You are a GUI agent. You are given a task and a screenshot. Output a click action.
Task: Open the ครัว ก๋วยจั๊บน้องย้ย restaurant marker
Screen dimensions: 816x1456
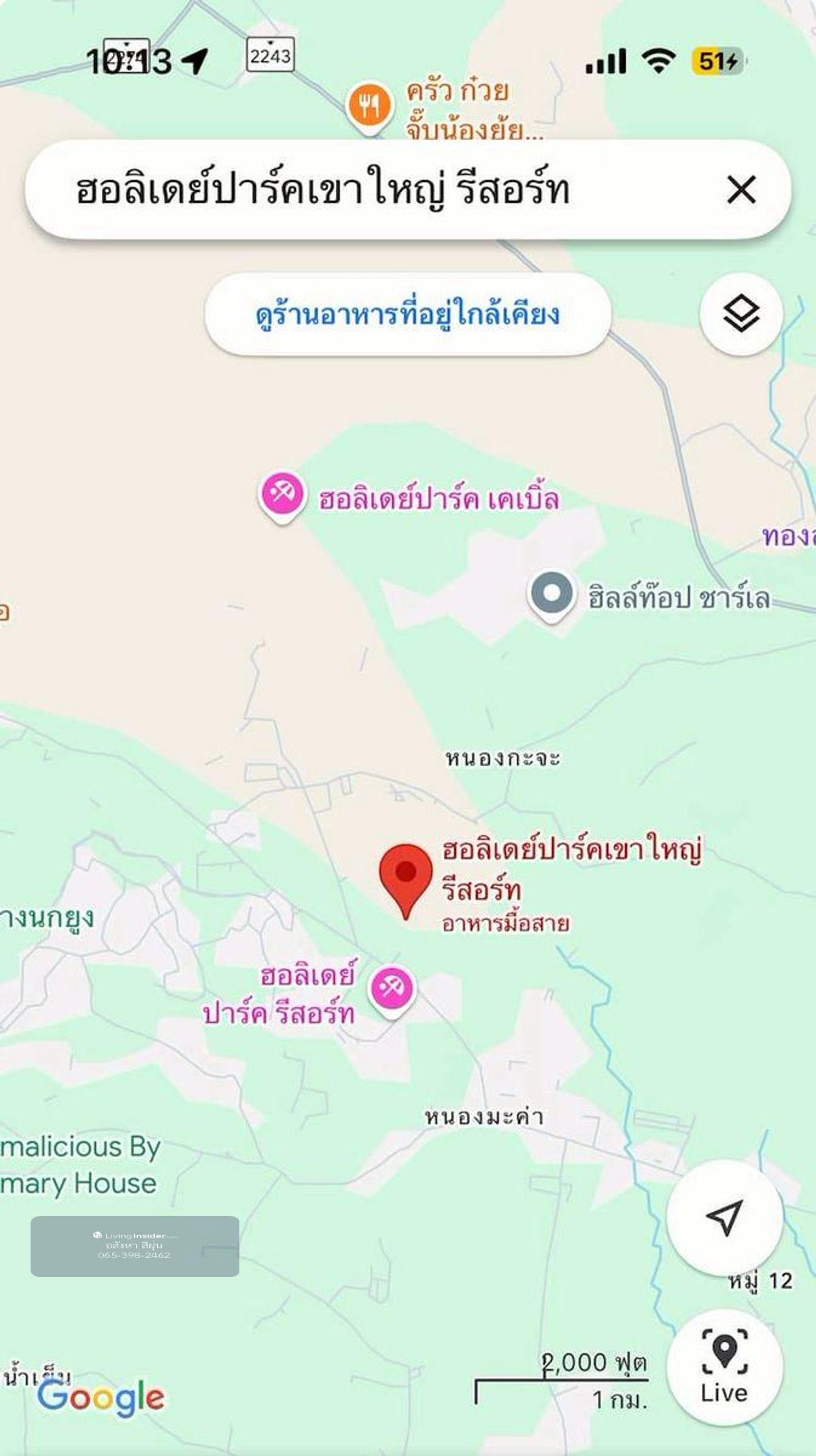coord(369,106)
